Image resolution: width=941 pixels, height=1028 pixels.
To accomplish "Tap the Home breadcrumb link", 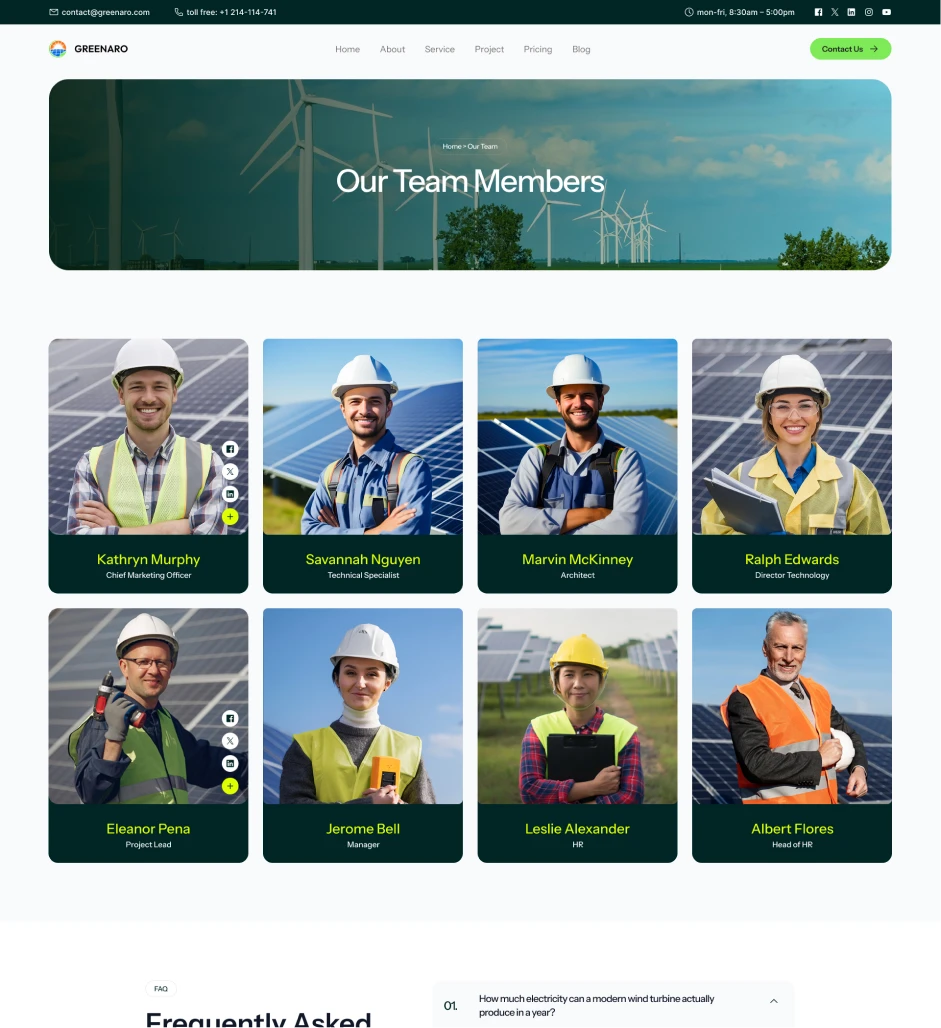I will tap(452, 146).
